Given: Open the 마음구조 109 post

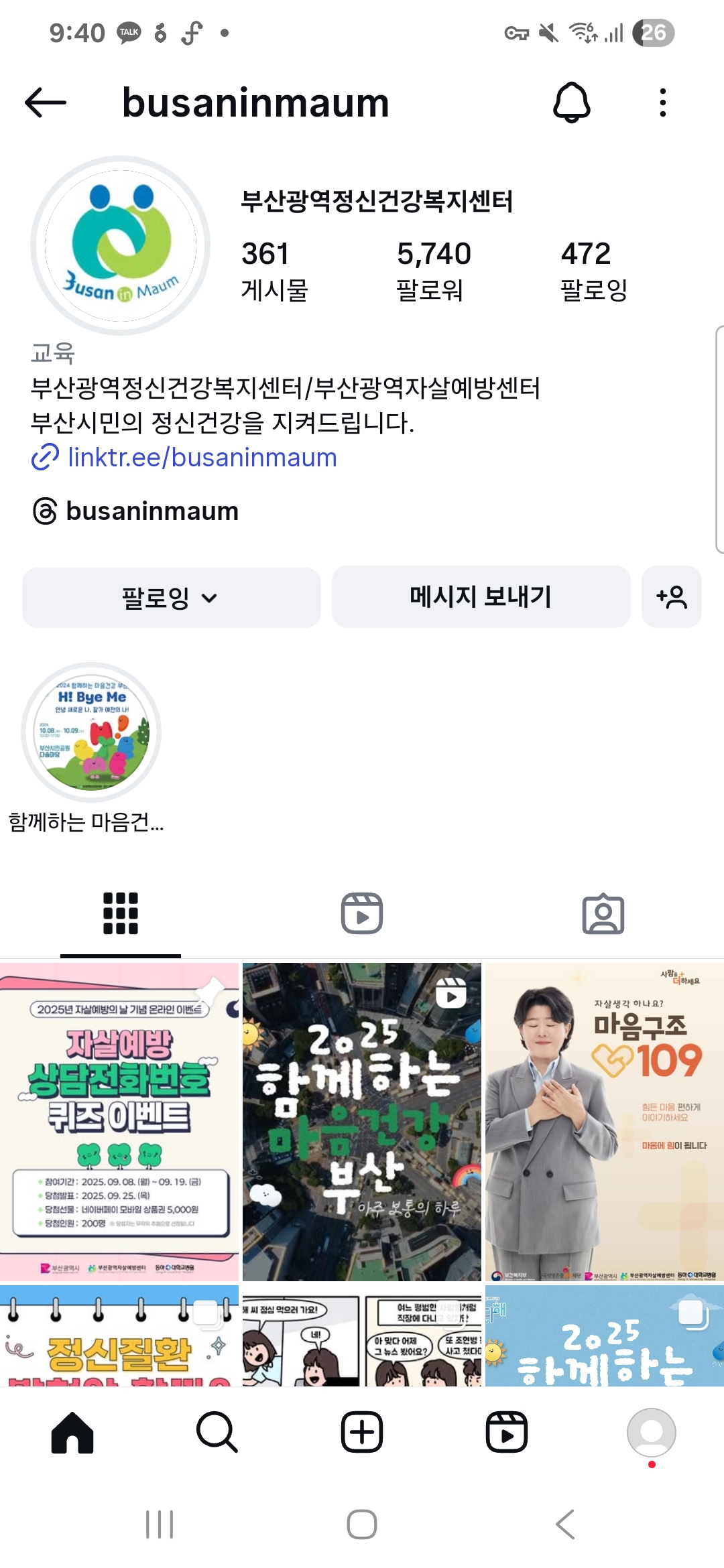Looking at the screenshot, I should coord(604,1122).
